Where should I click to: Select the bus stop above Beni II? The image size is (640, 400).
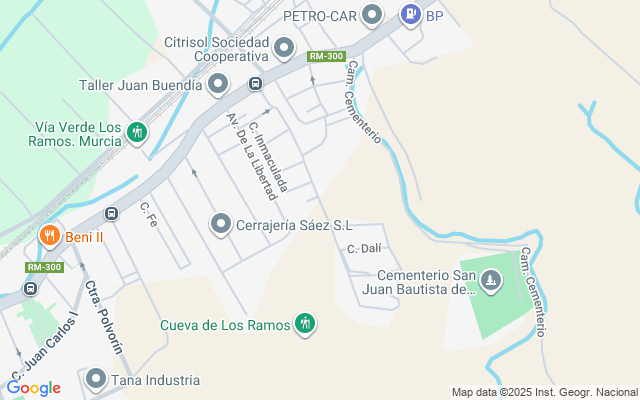111,213
